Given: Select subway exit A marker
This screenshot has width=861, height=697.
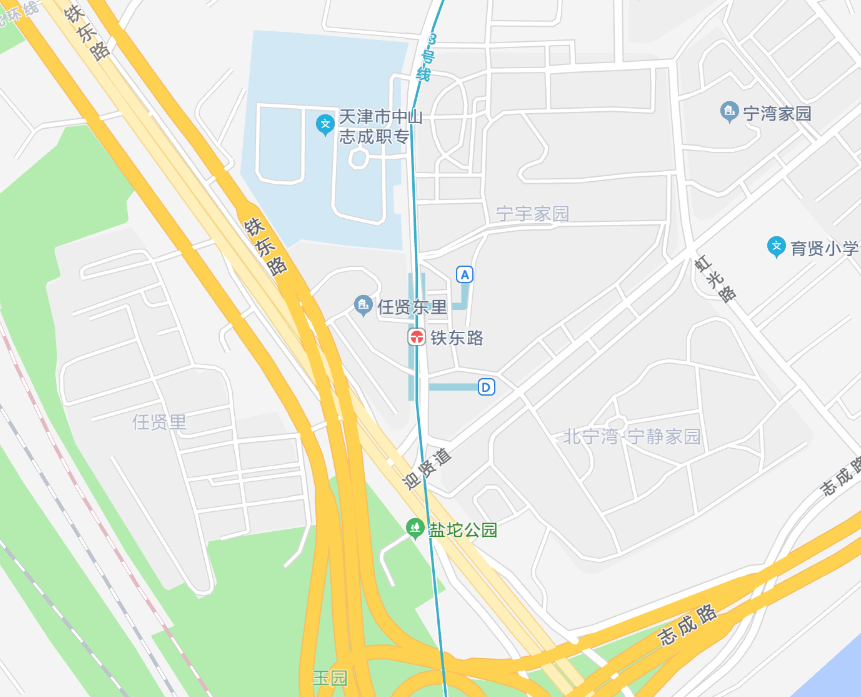Looking at the screenshot, I should pyautogui.click(x=464, y=274).
